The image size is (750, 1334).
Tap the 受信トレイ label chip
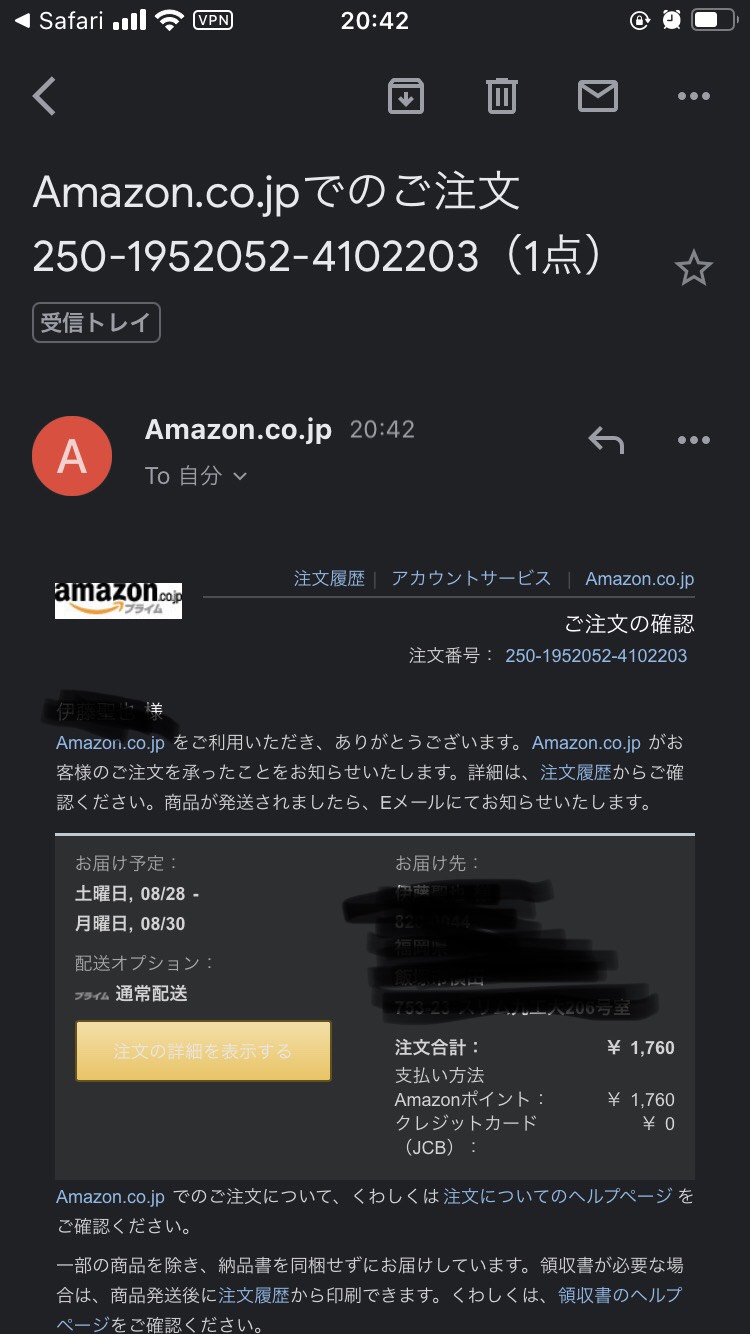96,323
